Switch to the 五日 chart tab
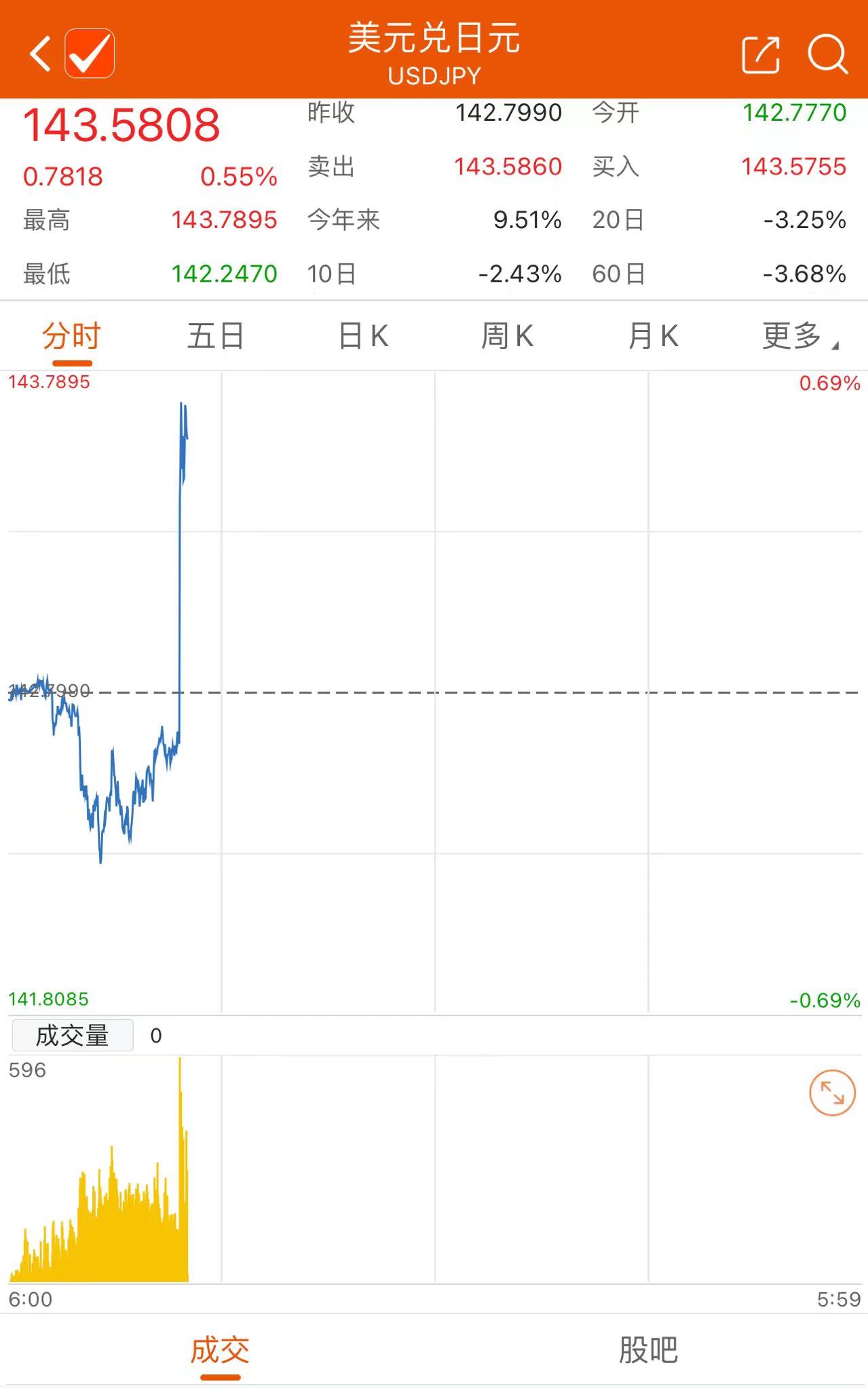The height and width of the screenshot is (1388, 868). [216, 335]
